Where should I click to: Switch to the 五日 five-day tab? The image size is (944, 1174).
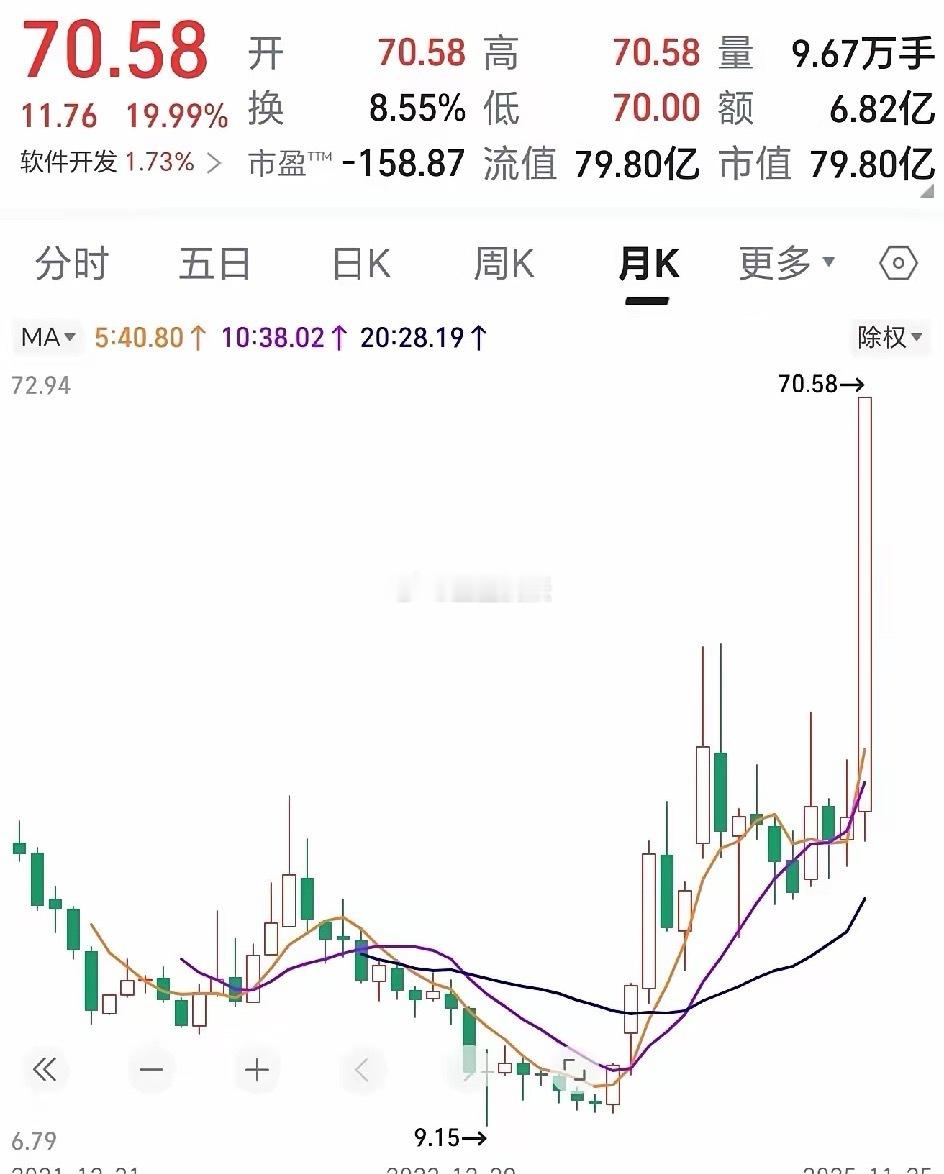coord(214,263)
